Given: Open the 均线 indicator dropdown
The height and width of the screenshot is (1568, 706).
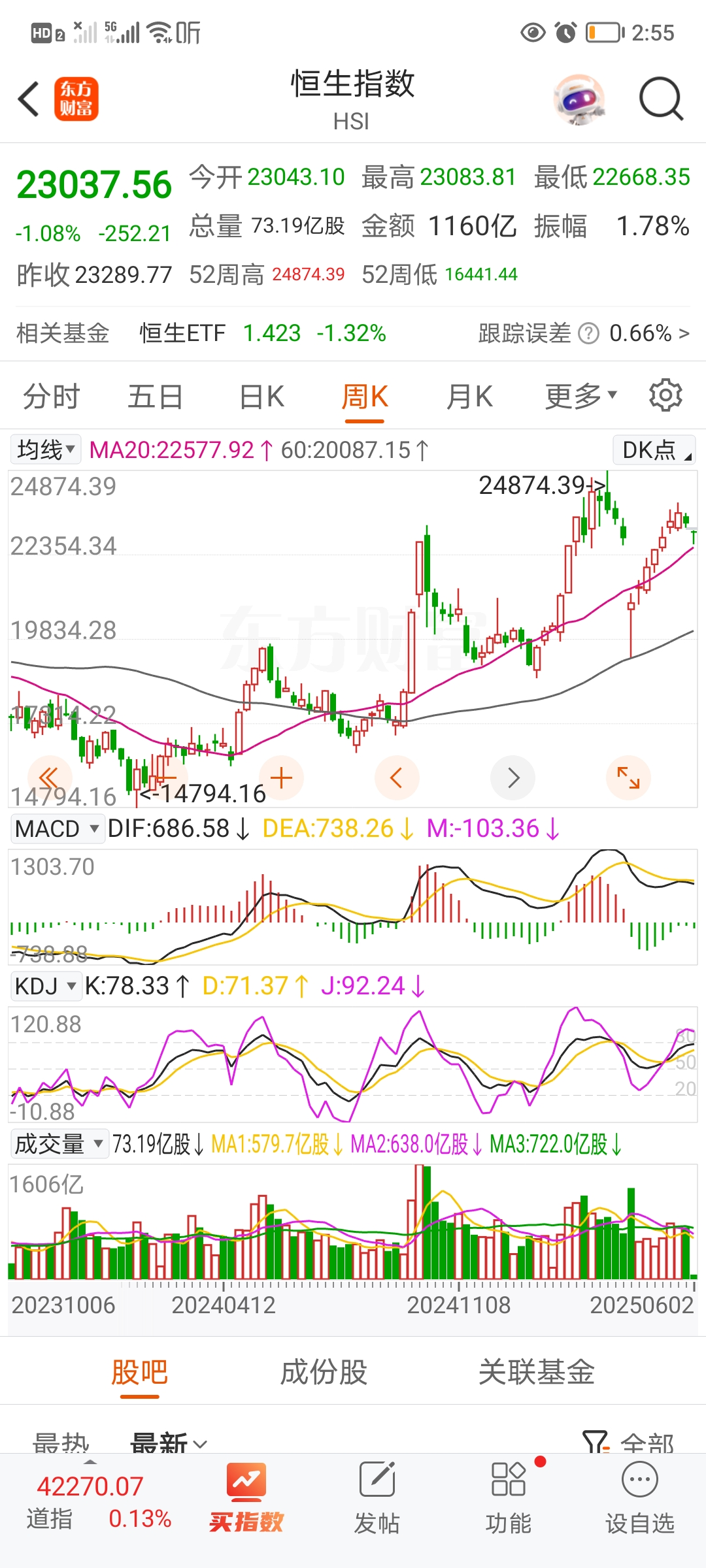Looking at the screenshot, I should [x=46, y=449].
